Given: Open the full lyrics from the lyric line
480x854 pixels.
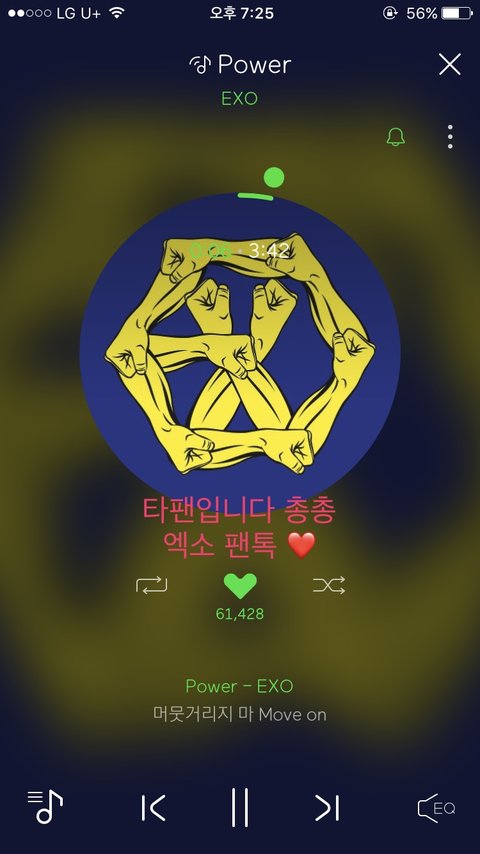Looking at the screenshot, I should point(240,714).
